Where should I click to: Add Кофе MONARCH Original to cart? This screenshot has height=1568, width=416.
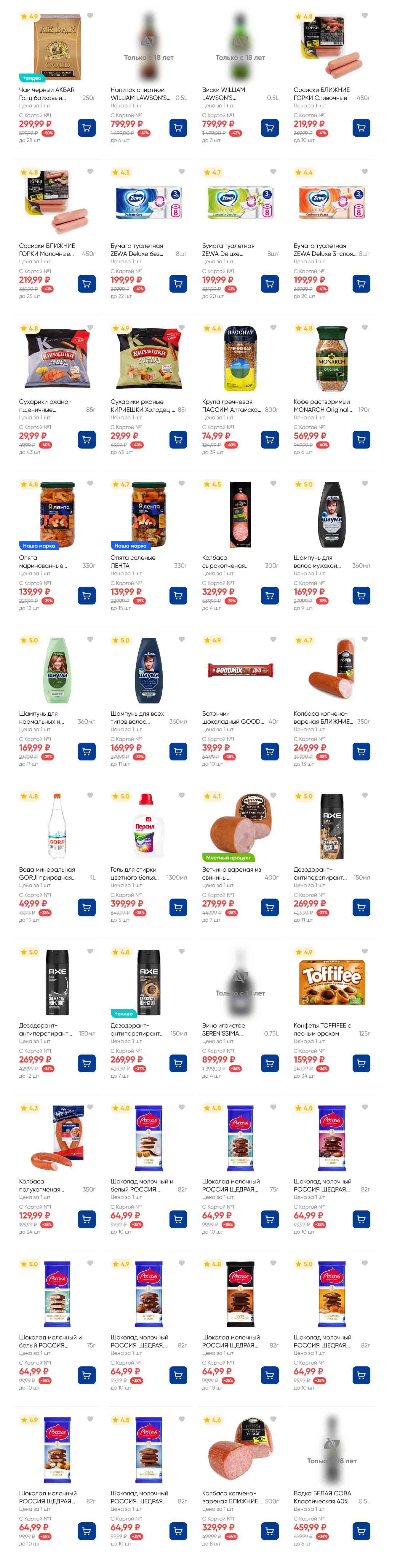(x=361, y=439)
